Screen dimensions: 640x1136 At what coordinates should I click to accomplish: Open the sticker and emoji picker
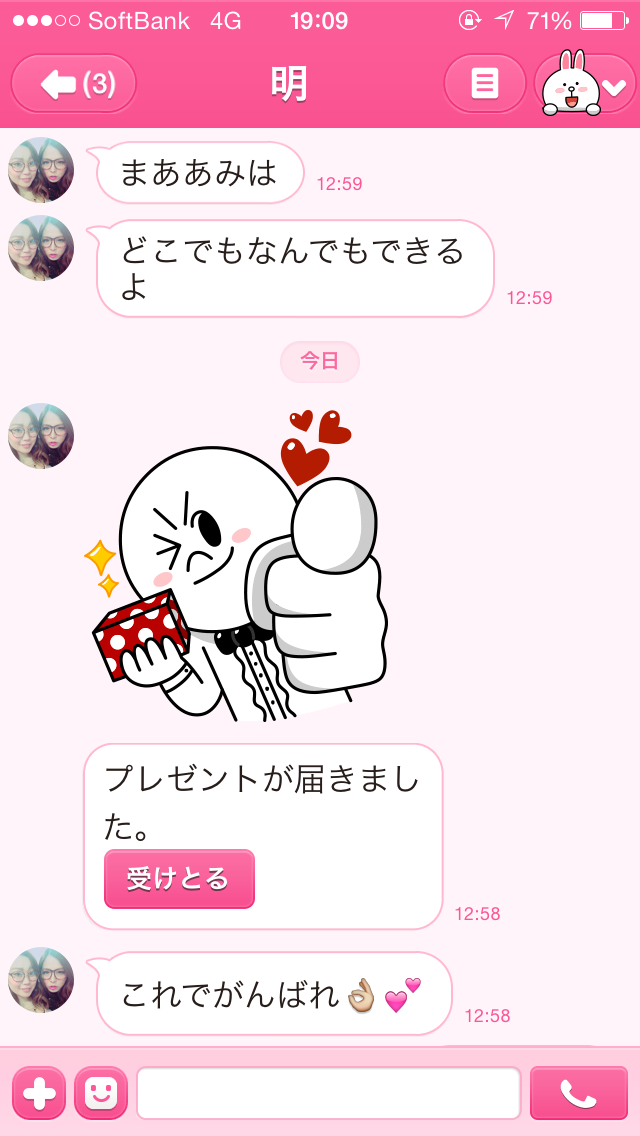click(101, 1093)
